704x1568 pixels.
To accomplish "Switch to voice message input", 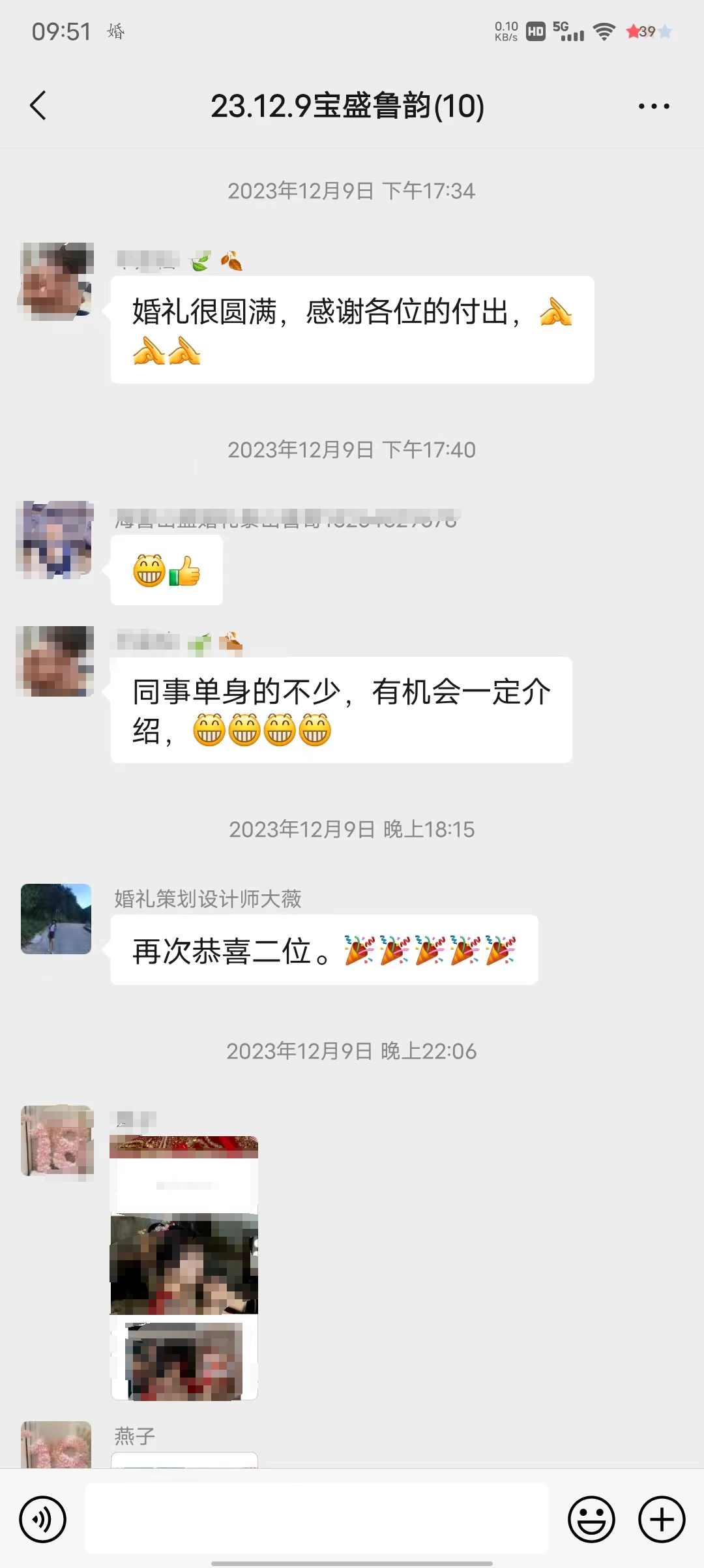I will (43, 1520).
